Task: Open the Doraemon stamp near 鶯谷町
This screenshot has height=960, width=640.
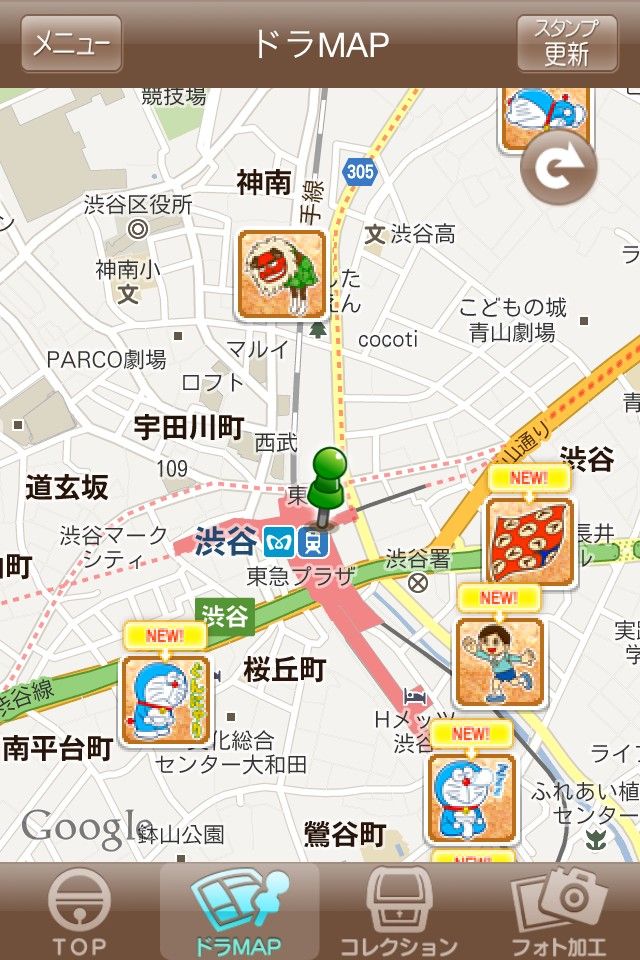Action: pyautogui.click(x=471, y=797)
